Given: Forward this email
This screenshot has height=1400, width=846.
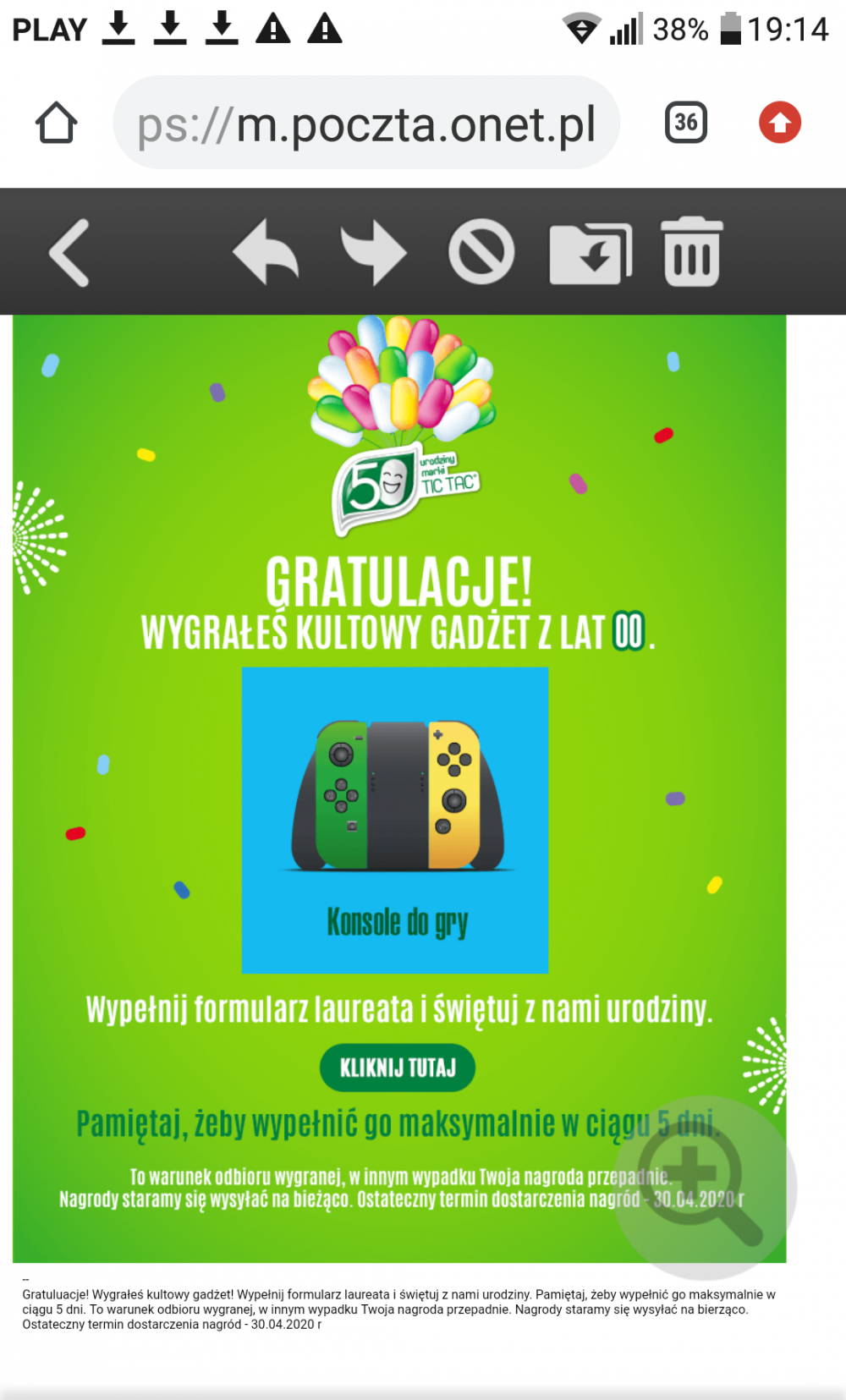Looking at the screenshot, I should [373, 252].
